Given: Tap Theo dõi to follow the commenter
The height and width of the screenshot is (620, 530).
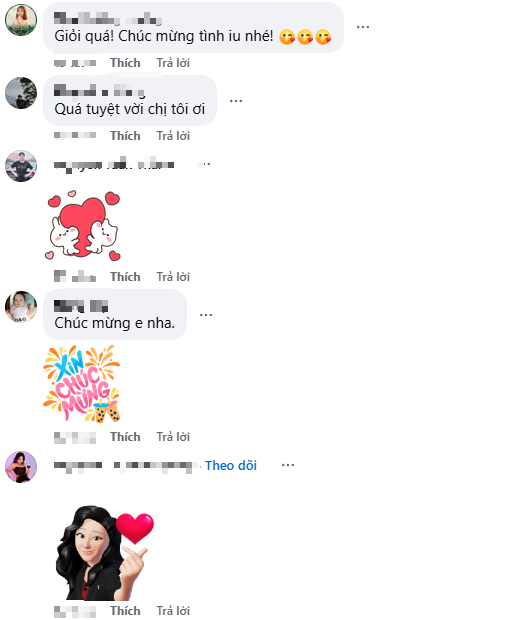Looking at the screenshot, I should pyautogui.click(x=231, y=465).
